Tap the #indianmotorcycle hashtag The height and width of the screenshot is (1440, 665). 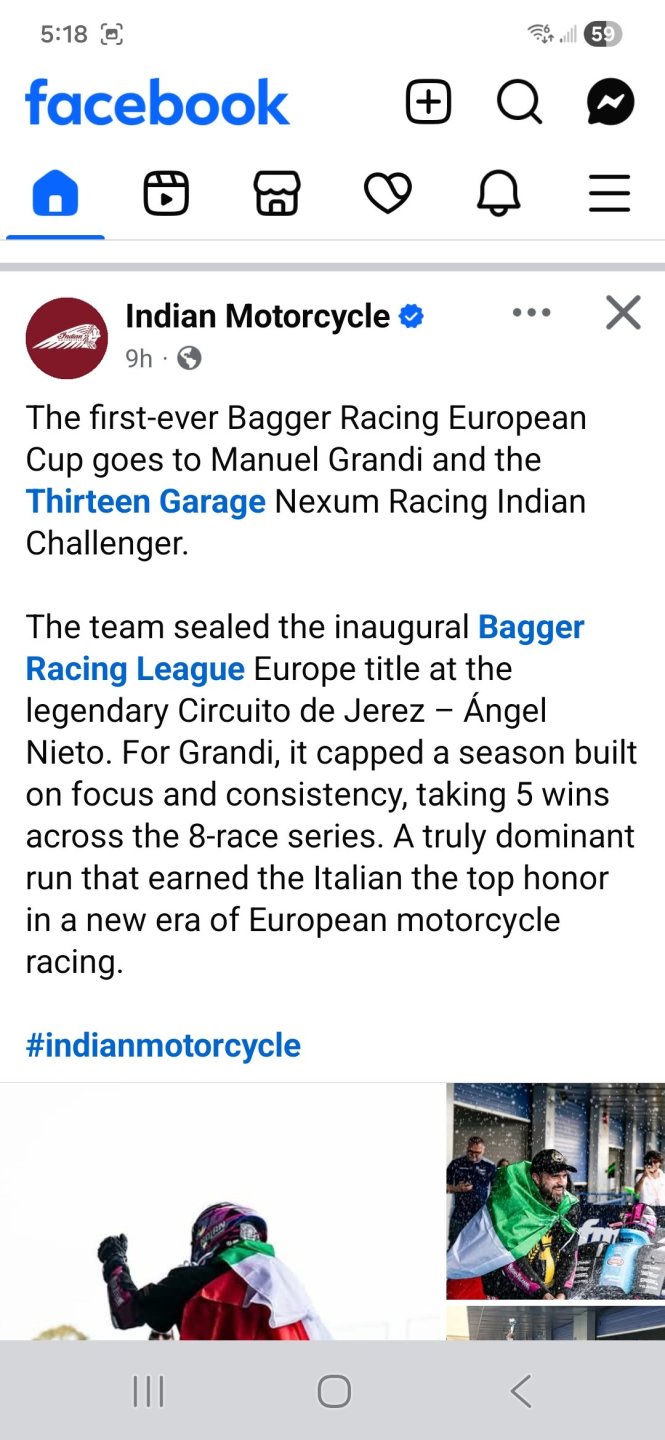163,1046
